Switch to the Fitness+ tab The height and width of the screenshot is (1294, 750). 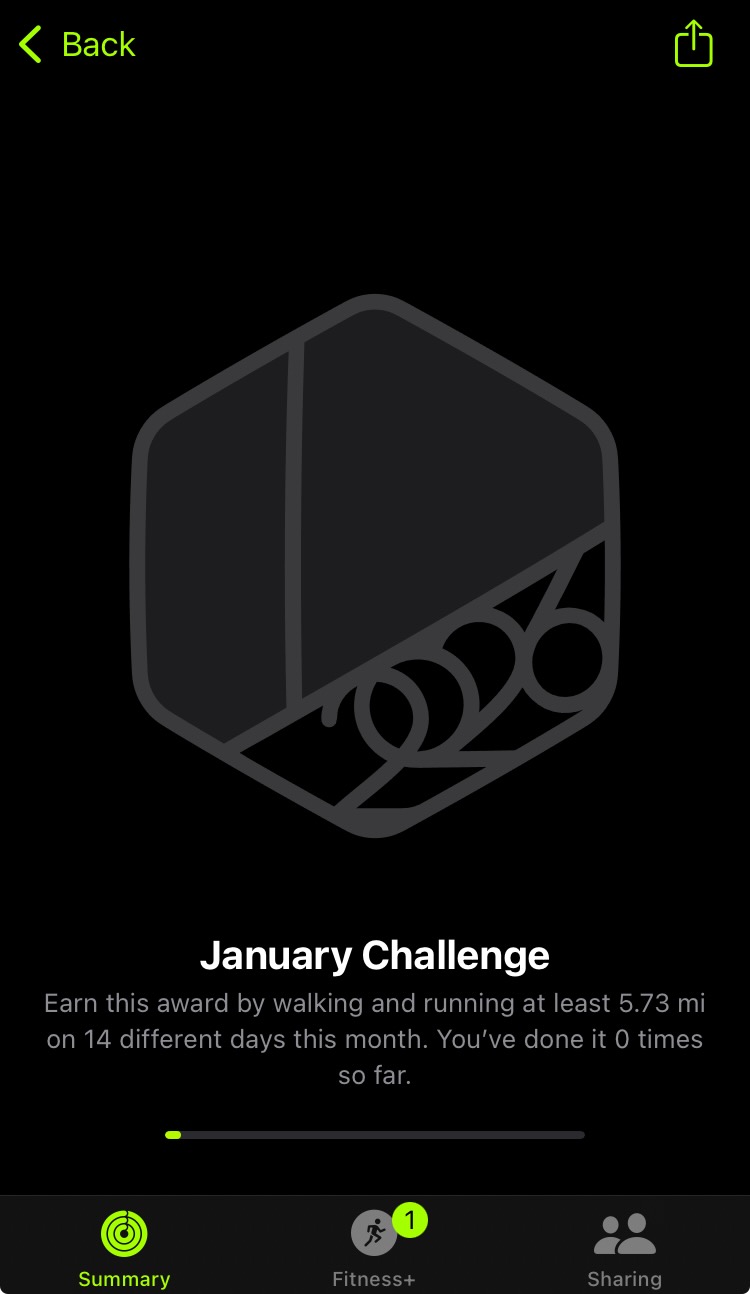pos(375,1243)
